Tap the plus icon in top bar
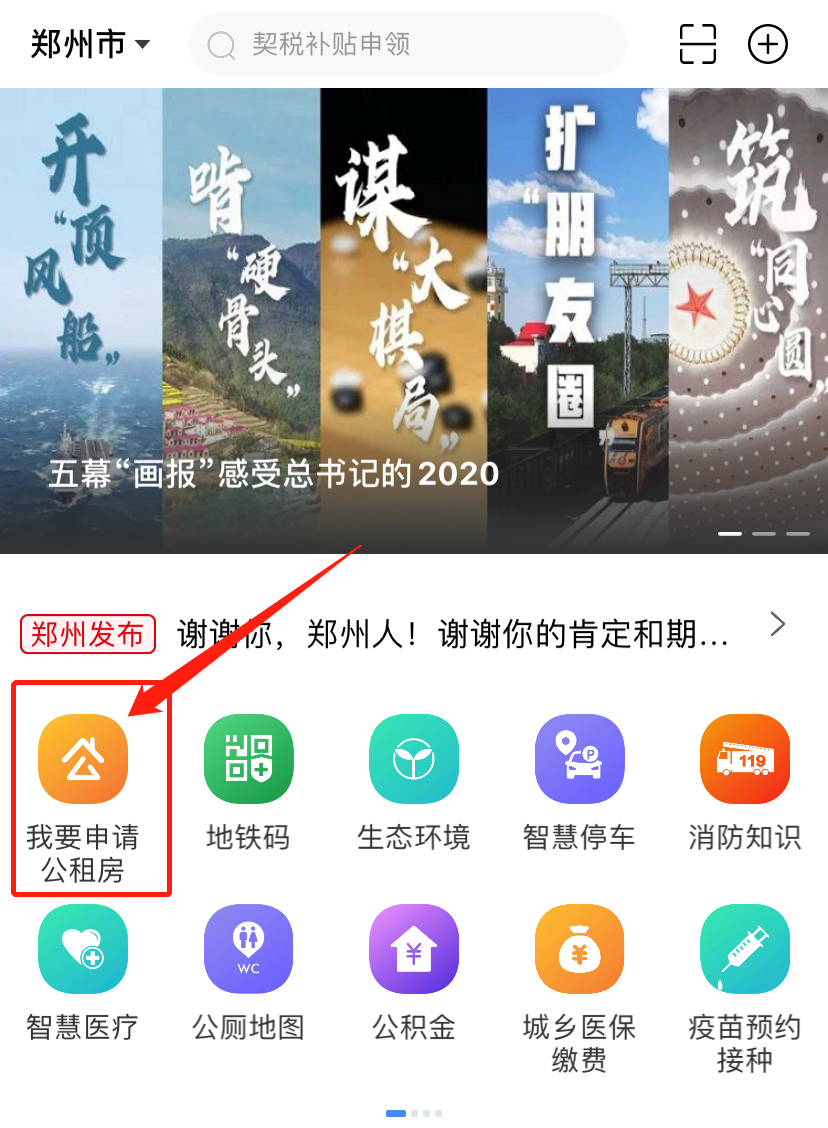Image resolution: width=828 pixels, height=1128 pixels. (x=768, y=44)
